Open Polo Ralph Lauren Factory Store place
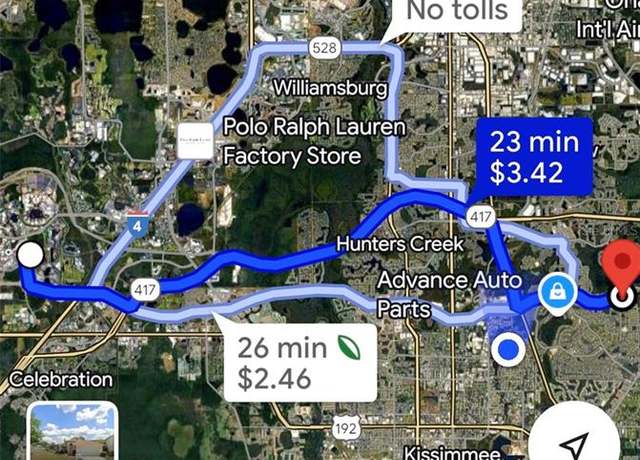This screenshot has height=460, width=640. click(194, 142)
